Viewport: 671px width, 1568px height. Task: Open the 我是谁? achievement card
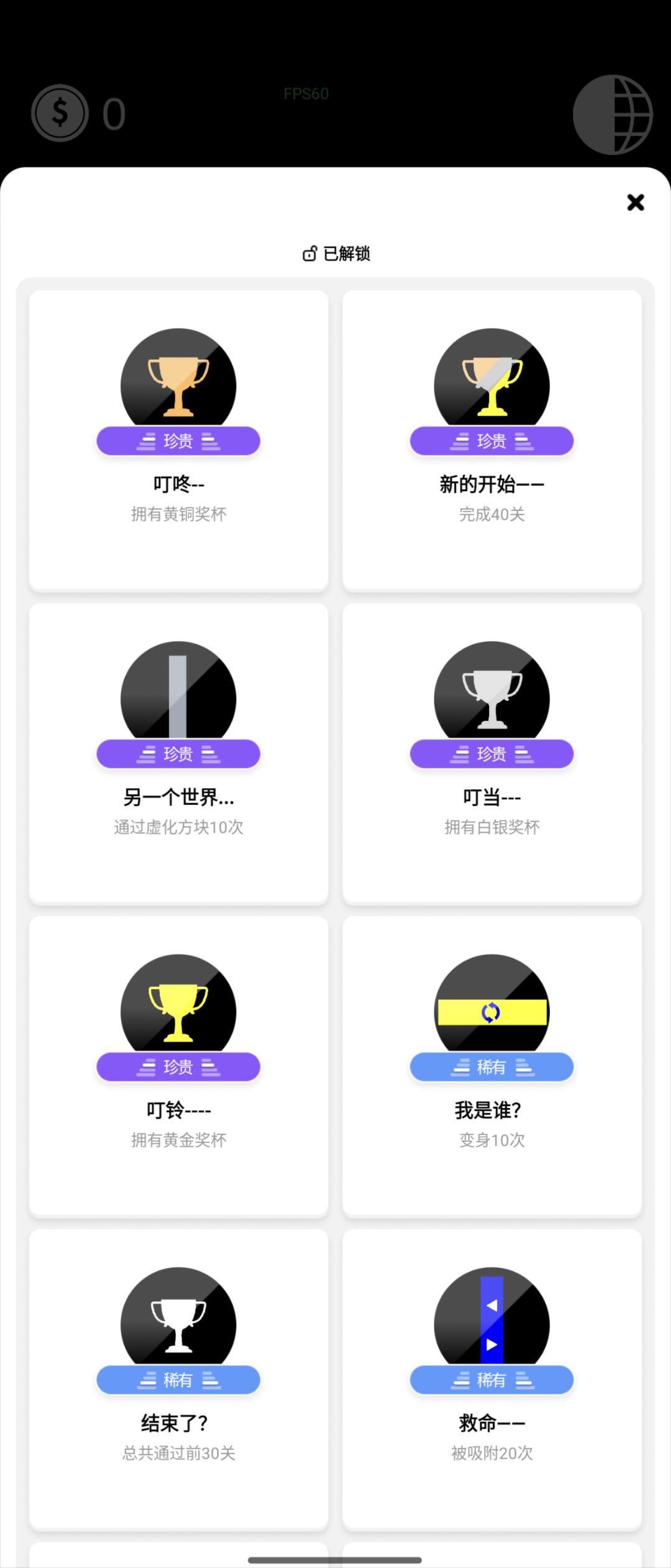pos(491,1066)
